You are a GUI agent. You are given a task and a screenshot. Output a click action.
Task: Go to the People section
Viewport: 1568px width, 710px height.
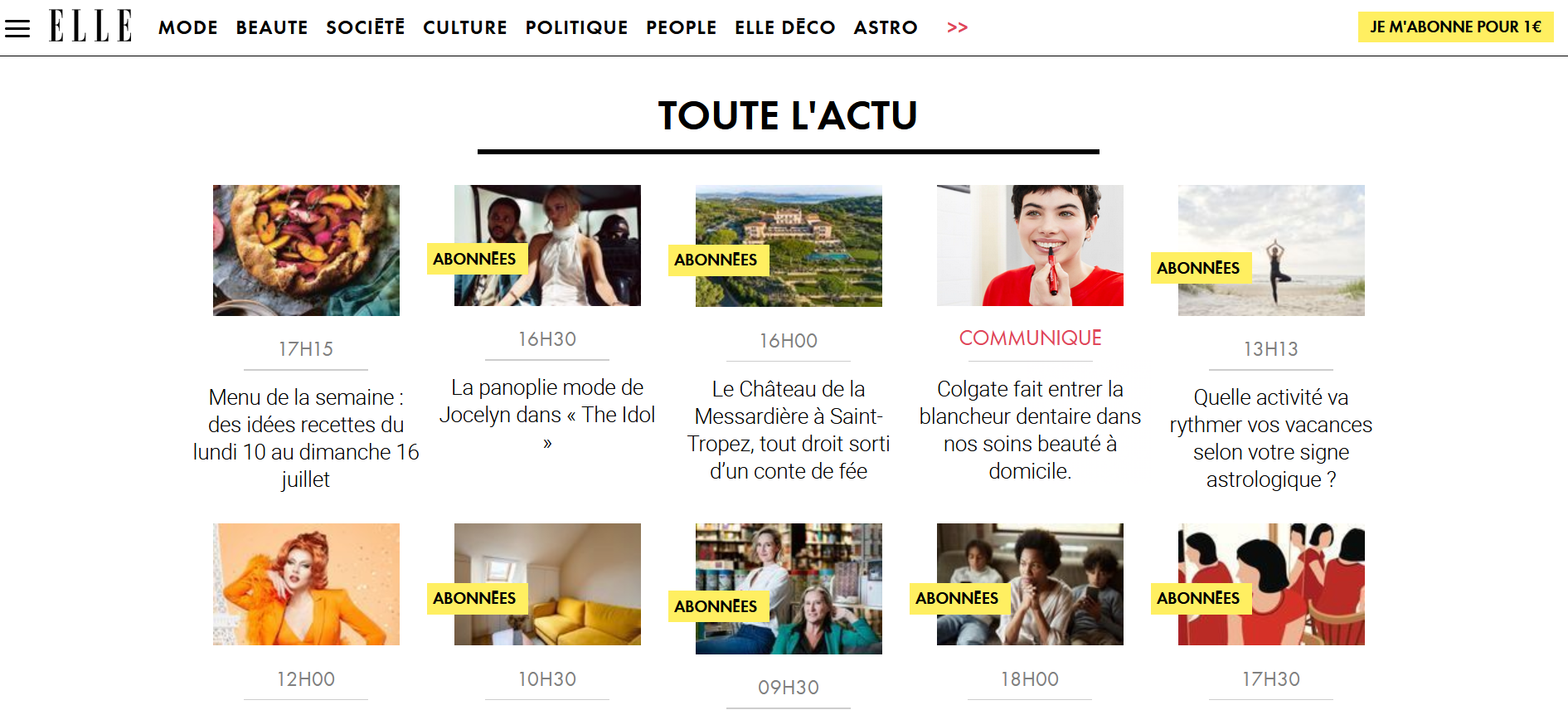click(x=682, y=28)
